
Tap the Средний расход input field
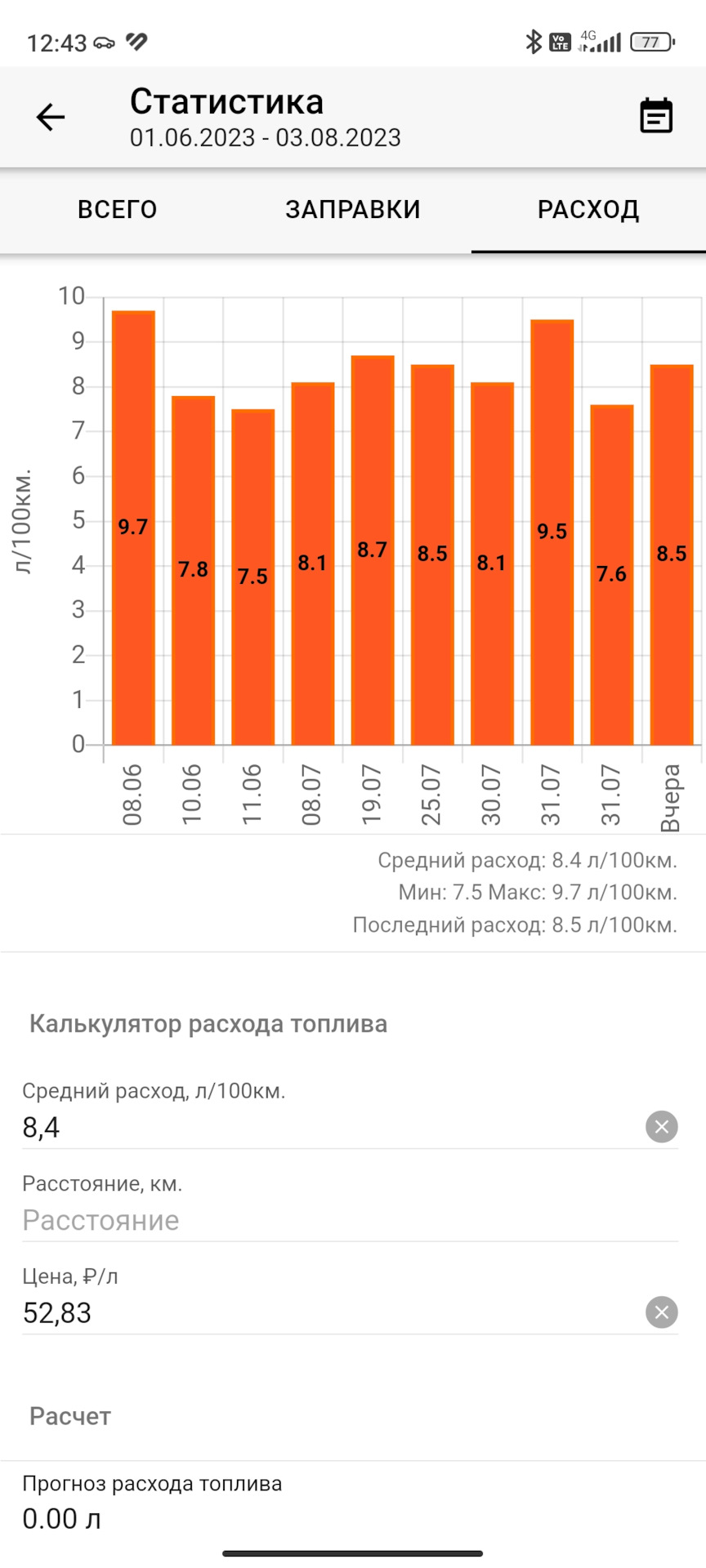327,1128
